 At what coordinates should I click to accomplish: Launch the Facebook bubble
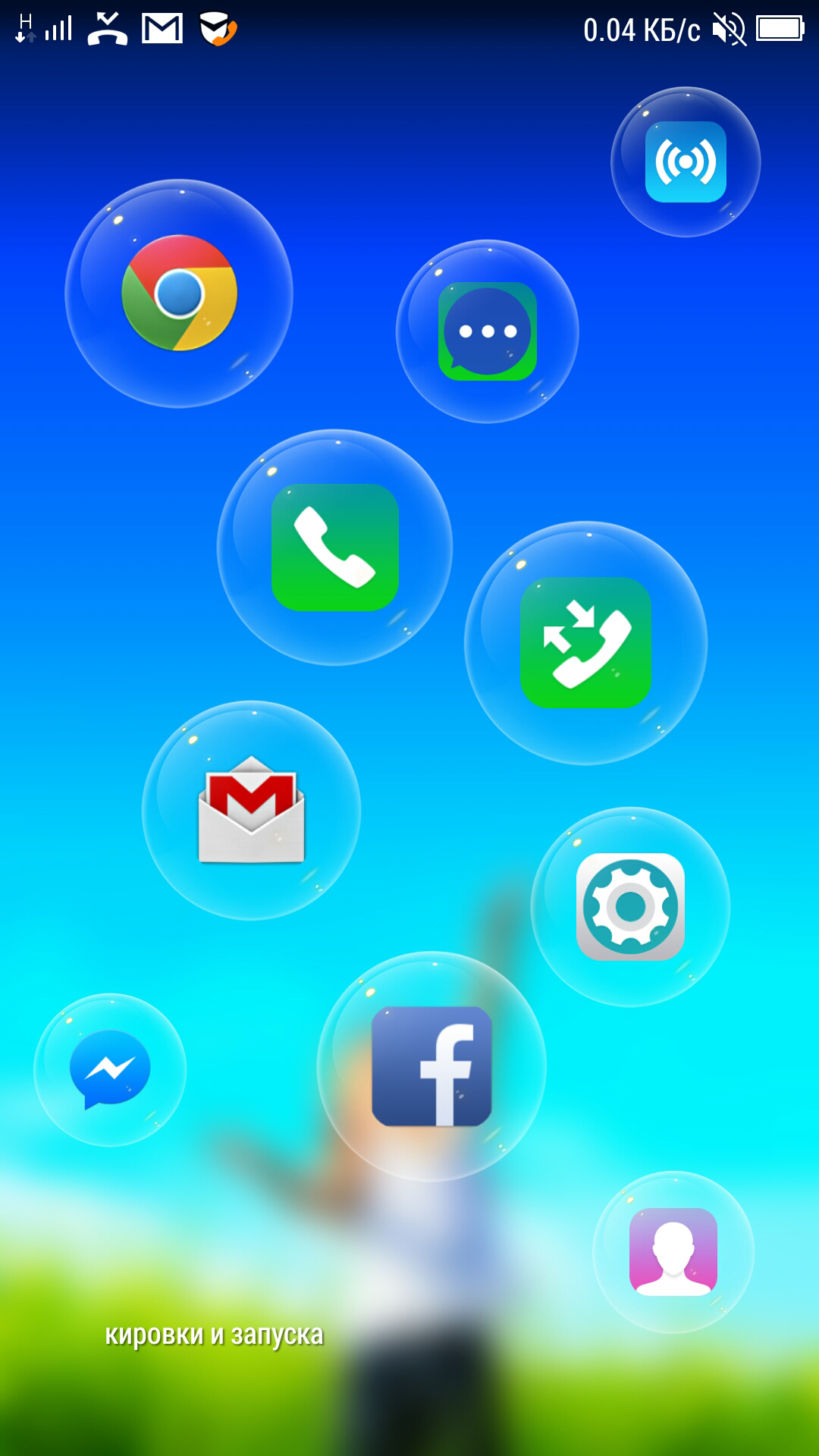(x=431, y=1066)
